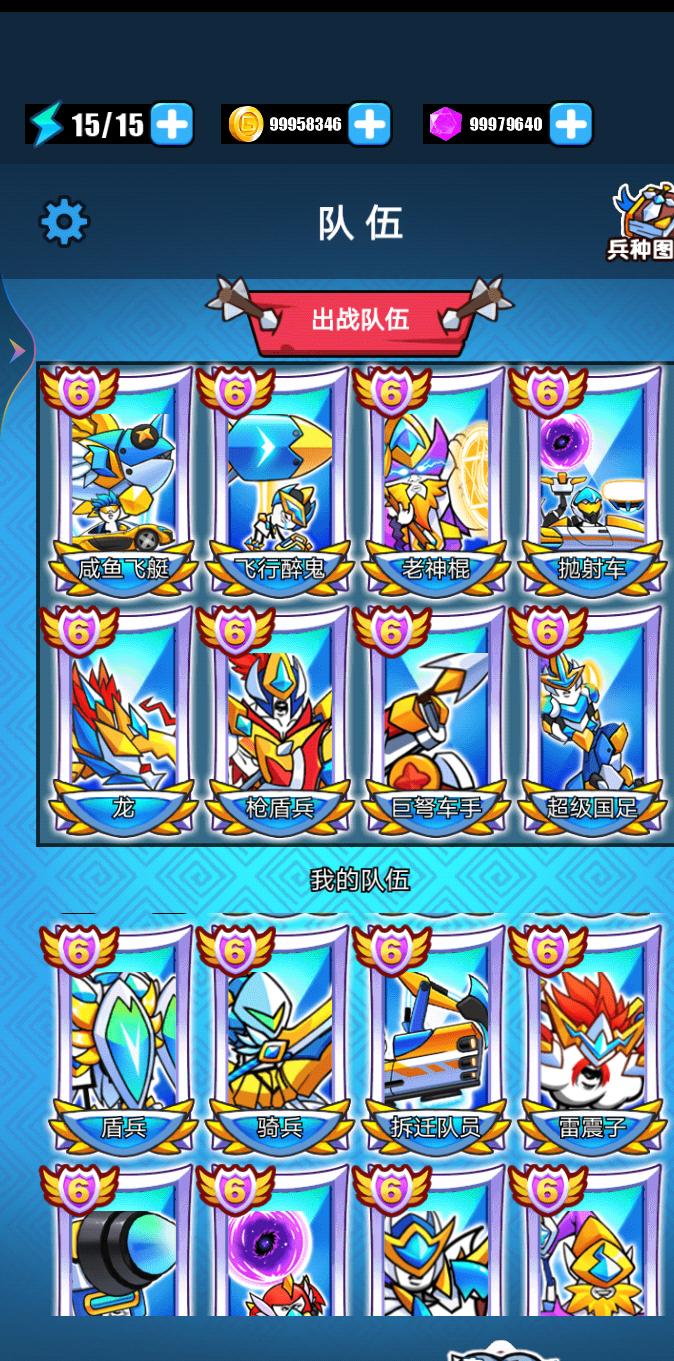
Task: Add purple gems with the plus button
Action: (x=571, y=125)
